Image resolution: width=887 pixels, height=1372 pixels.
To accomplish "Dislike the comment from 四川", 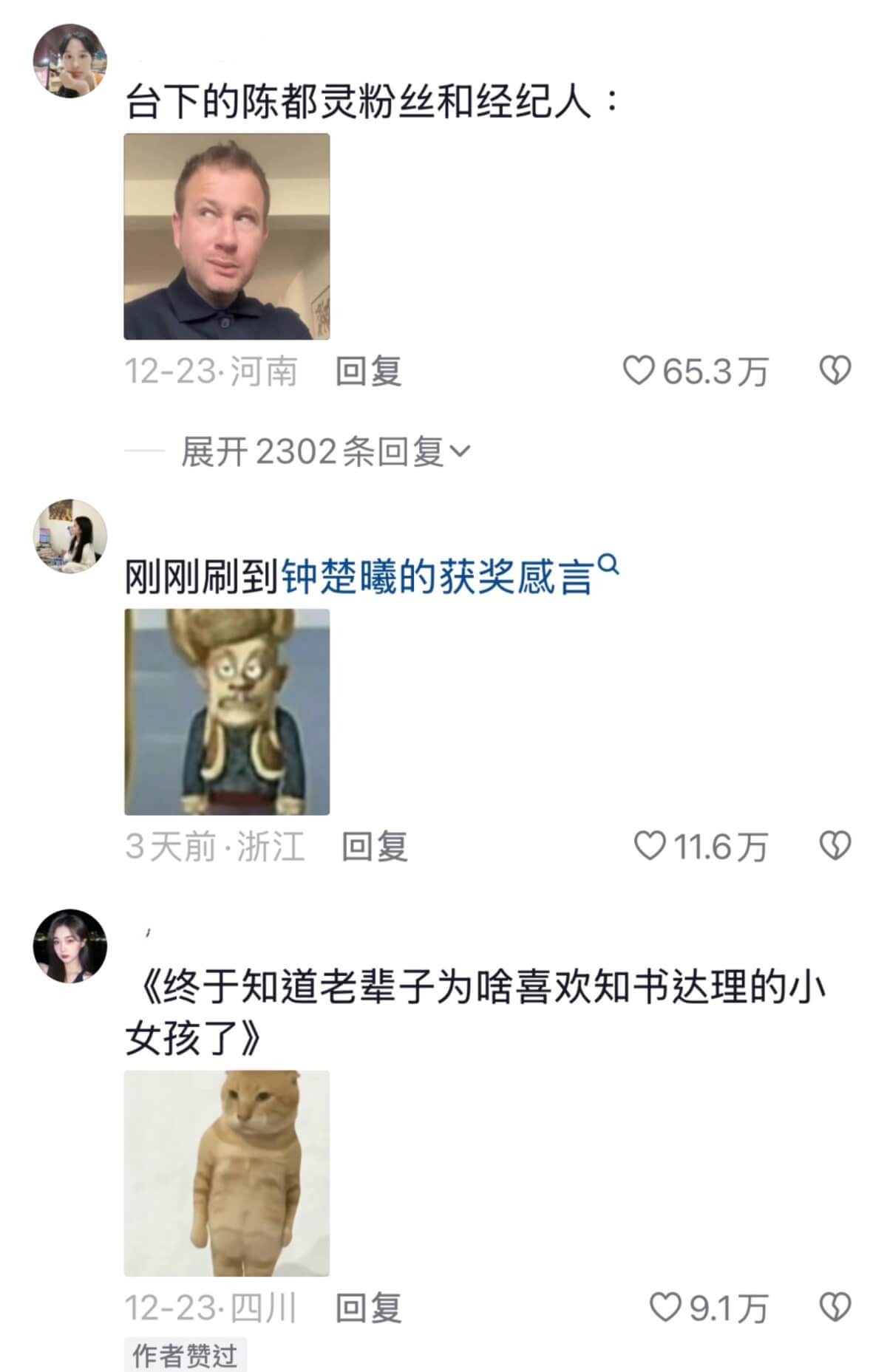I will (835, 1308).
